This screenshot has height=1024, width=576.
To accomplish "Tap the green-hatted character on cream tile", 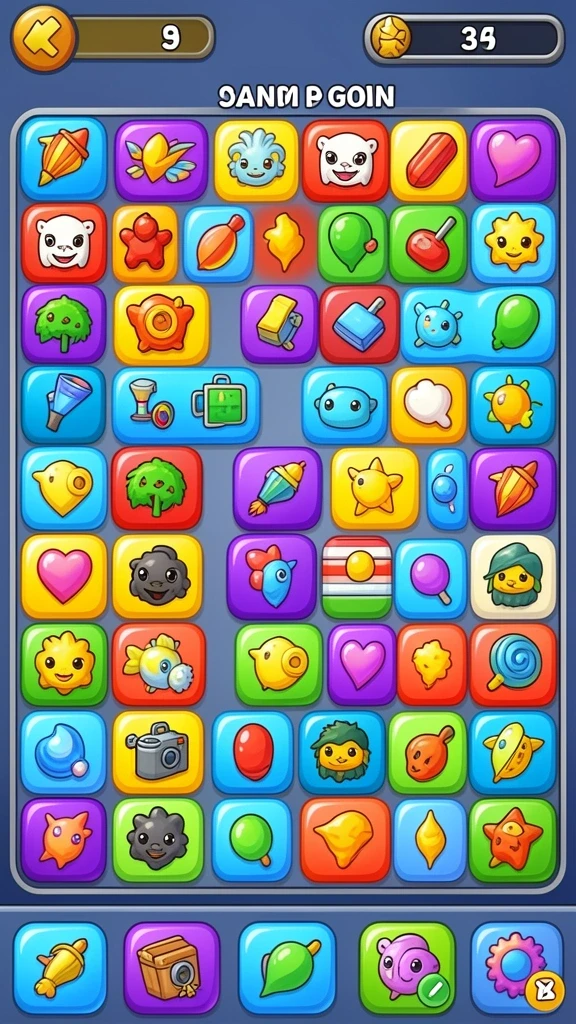I will [x=513, y=577].
